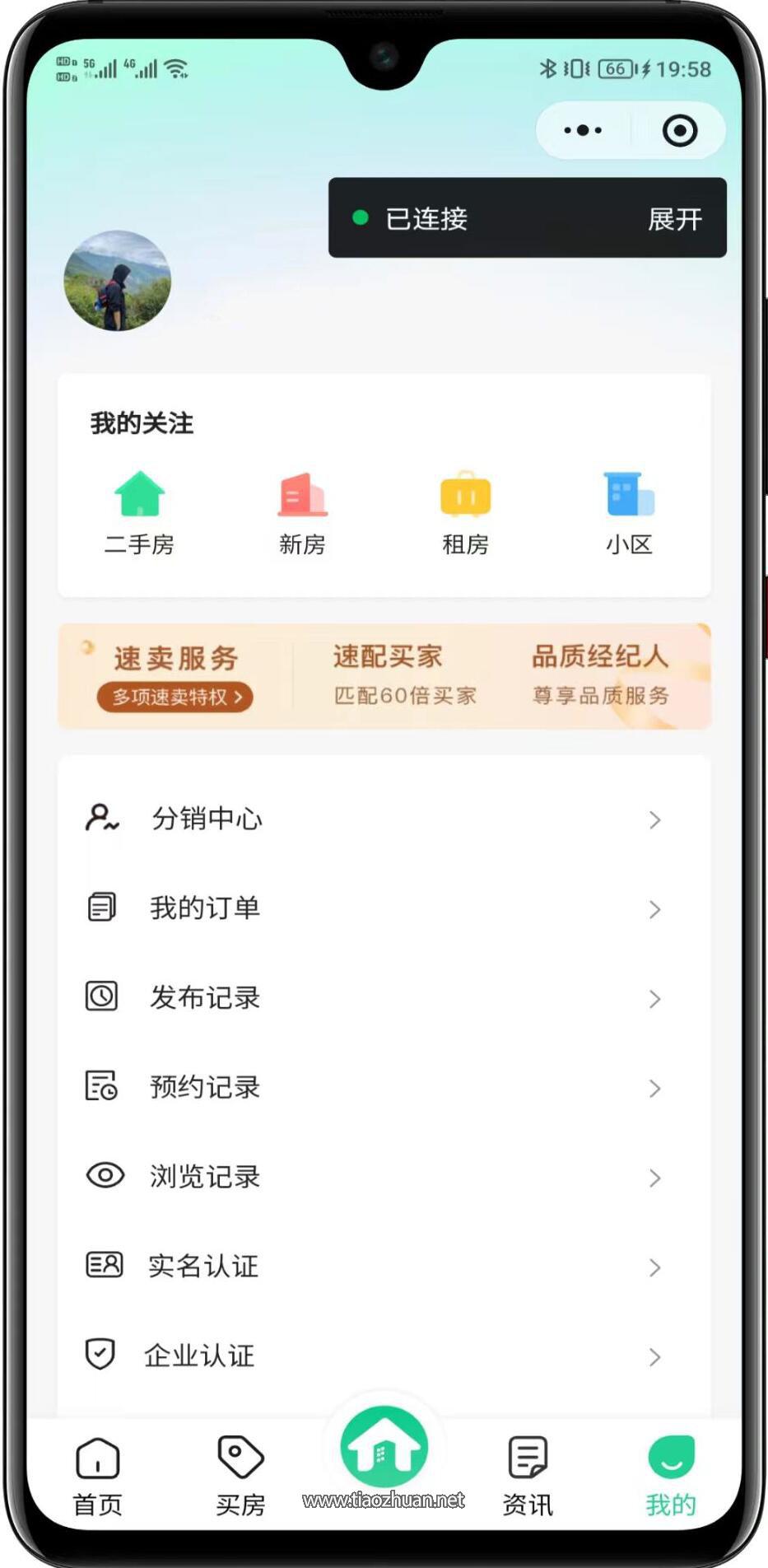This screenshot has width=768, height=1568.
Task: Open the user profile avatar photo
Action: click(x=117, y=282)
